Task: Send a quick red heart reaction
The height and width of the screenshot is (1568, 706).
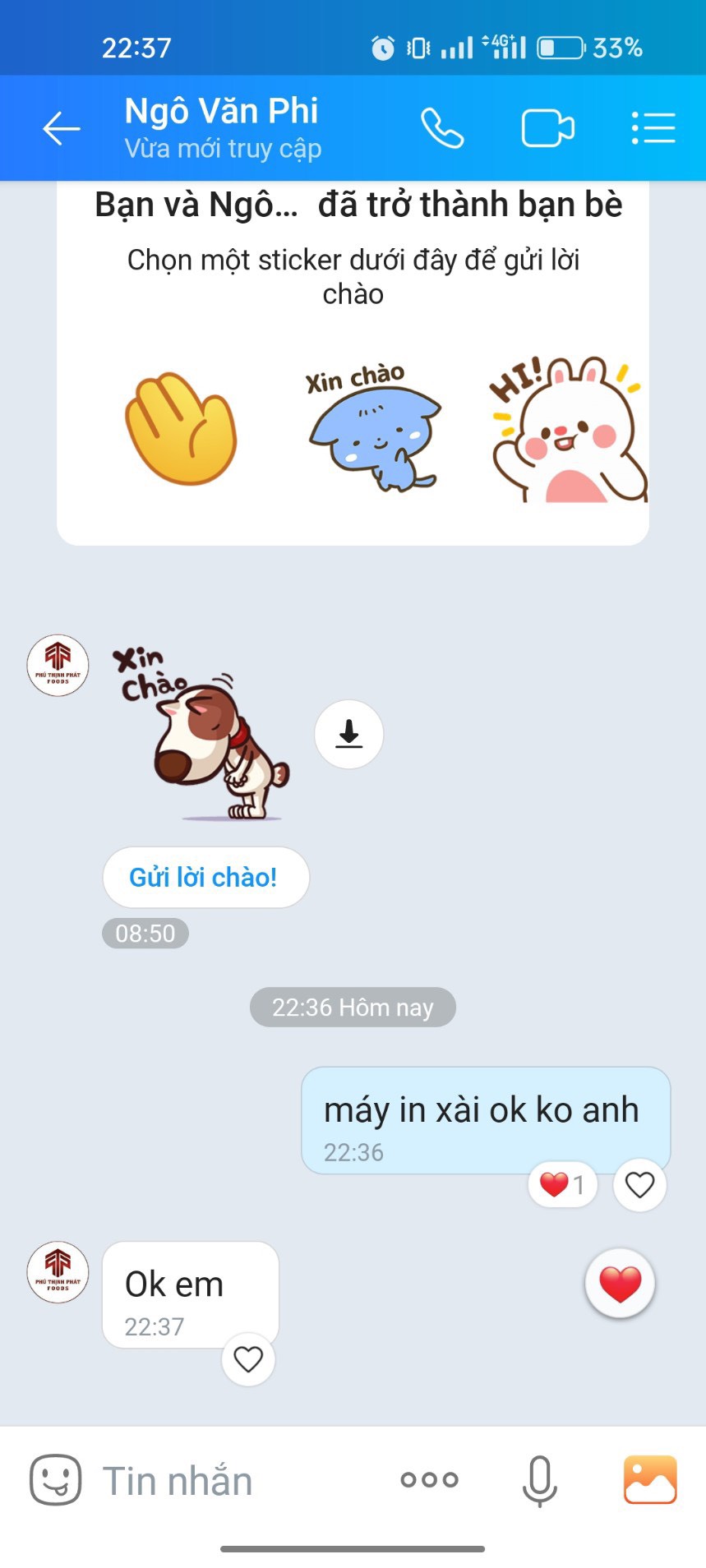Action: [x=620, y=1283]
